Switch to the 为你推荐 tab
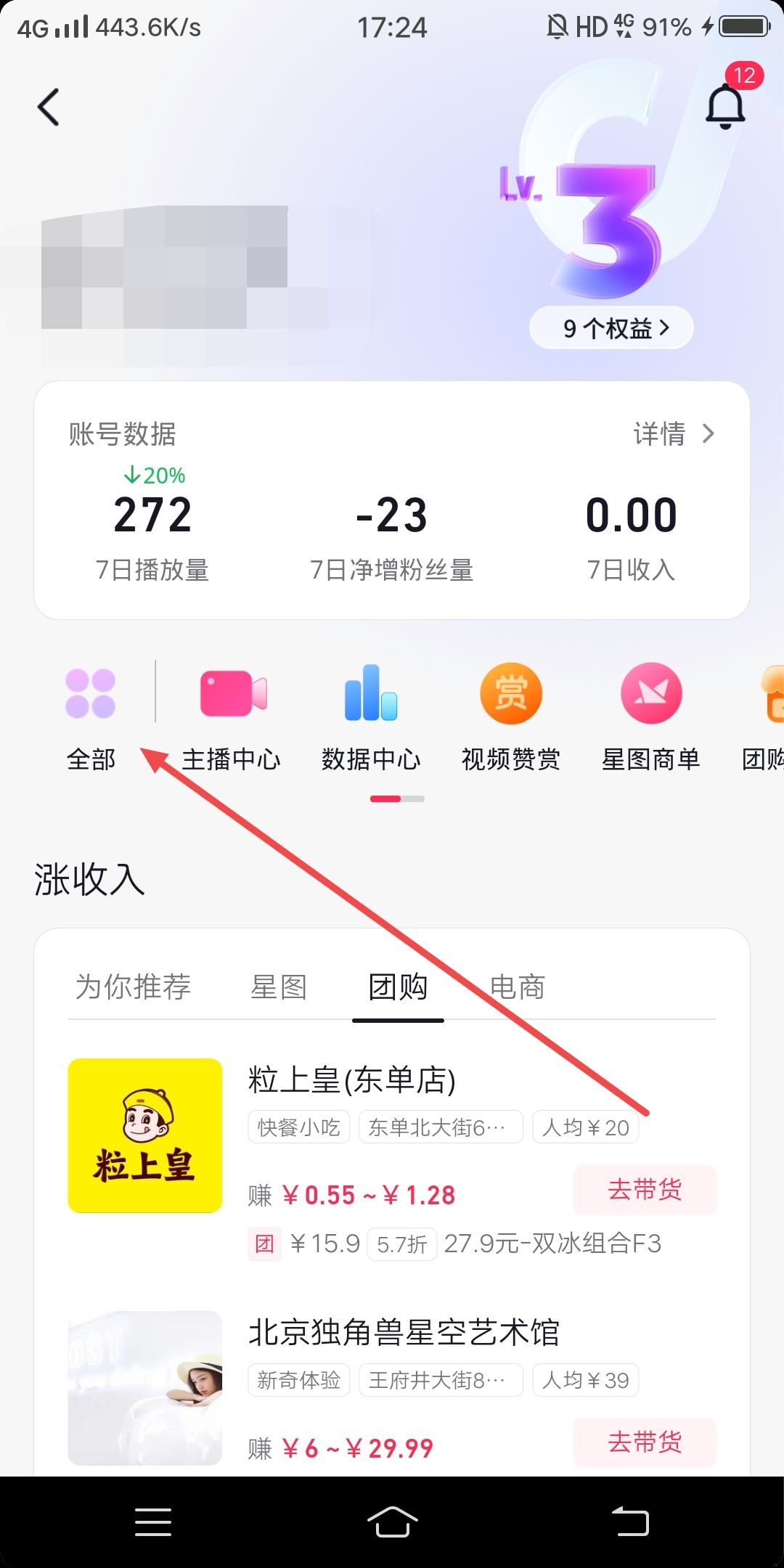Image resolution: width=784 pixels, height=1568 pixels. [x=132, y=987]
